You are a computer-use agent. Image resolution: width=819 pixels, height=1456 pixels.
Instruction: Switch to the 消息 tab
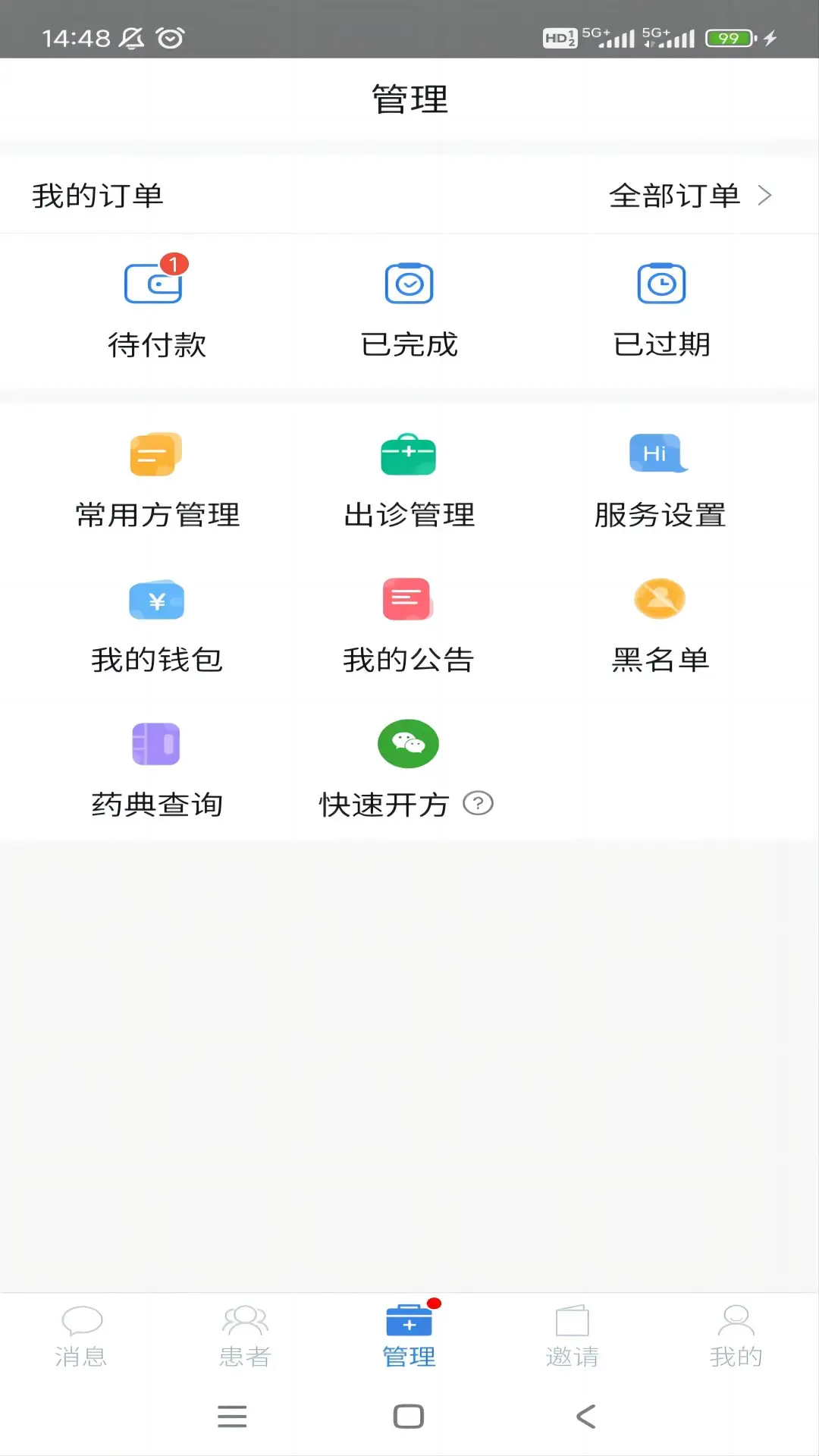click(x=81, y=1336)
